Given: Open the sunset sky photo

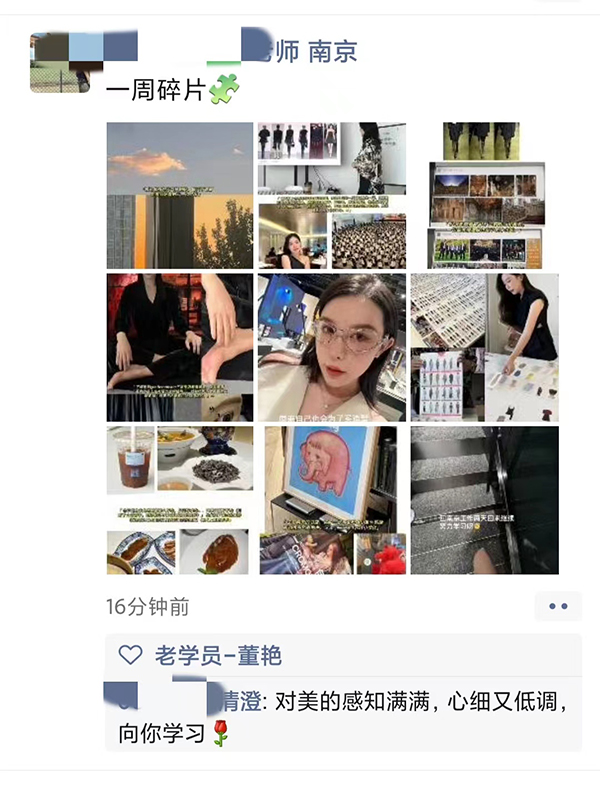Looking at the screenshot, I should point(180,195).
